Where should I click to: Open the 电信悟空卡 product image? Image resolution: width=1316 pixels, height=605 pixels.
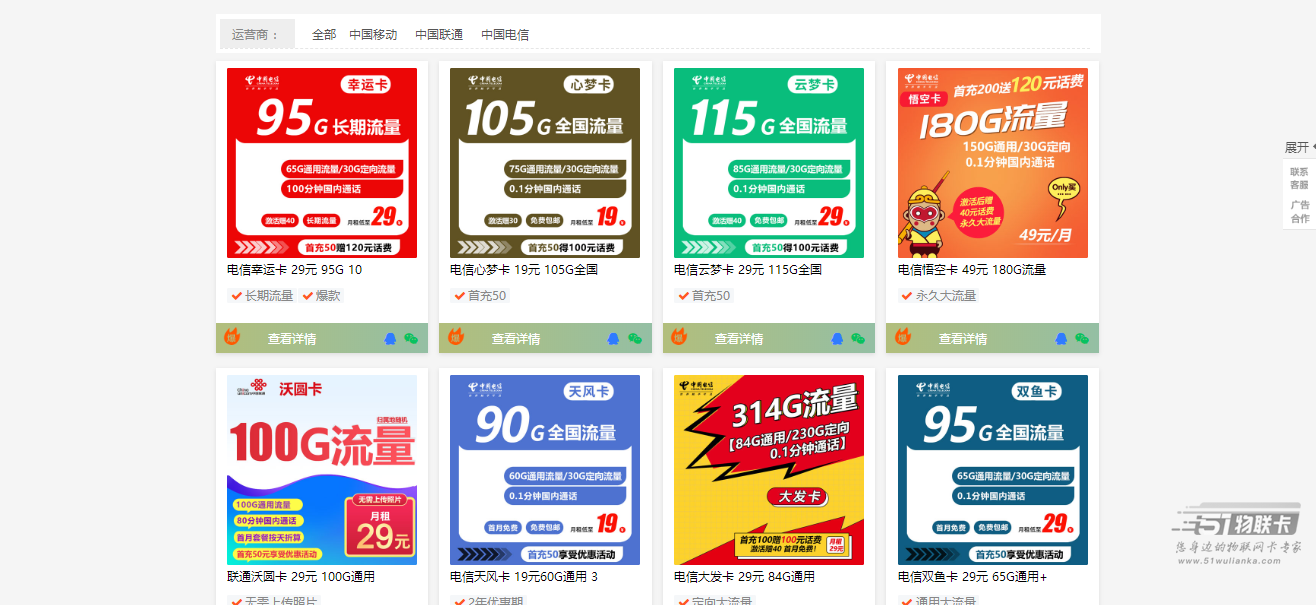click(x=992, y=163)
